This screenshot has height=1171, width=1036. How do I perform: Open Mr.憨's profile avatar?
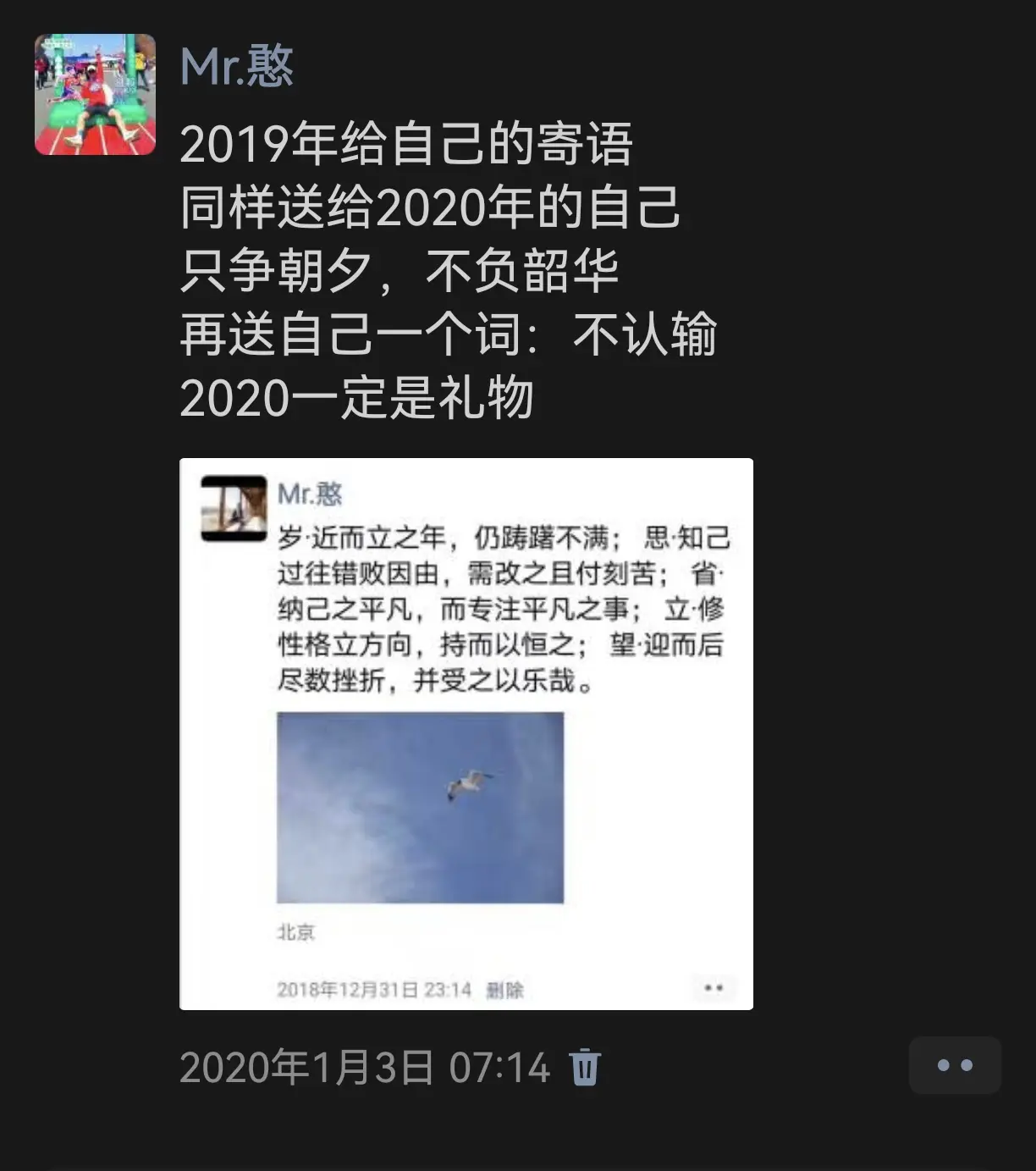(95, 94)
